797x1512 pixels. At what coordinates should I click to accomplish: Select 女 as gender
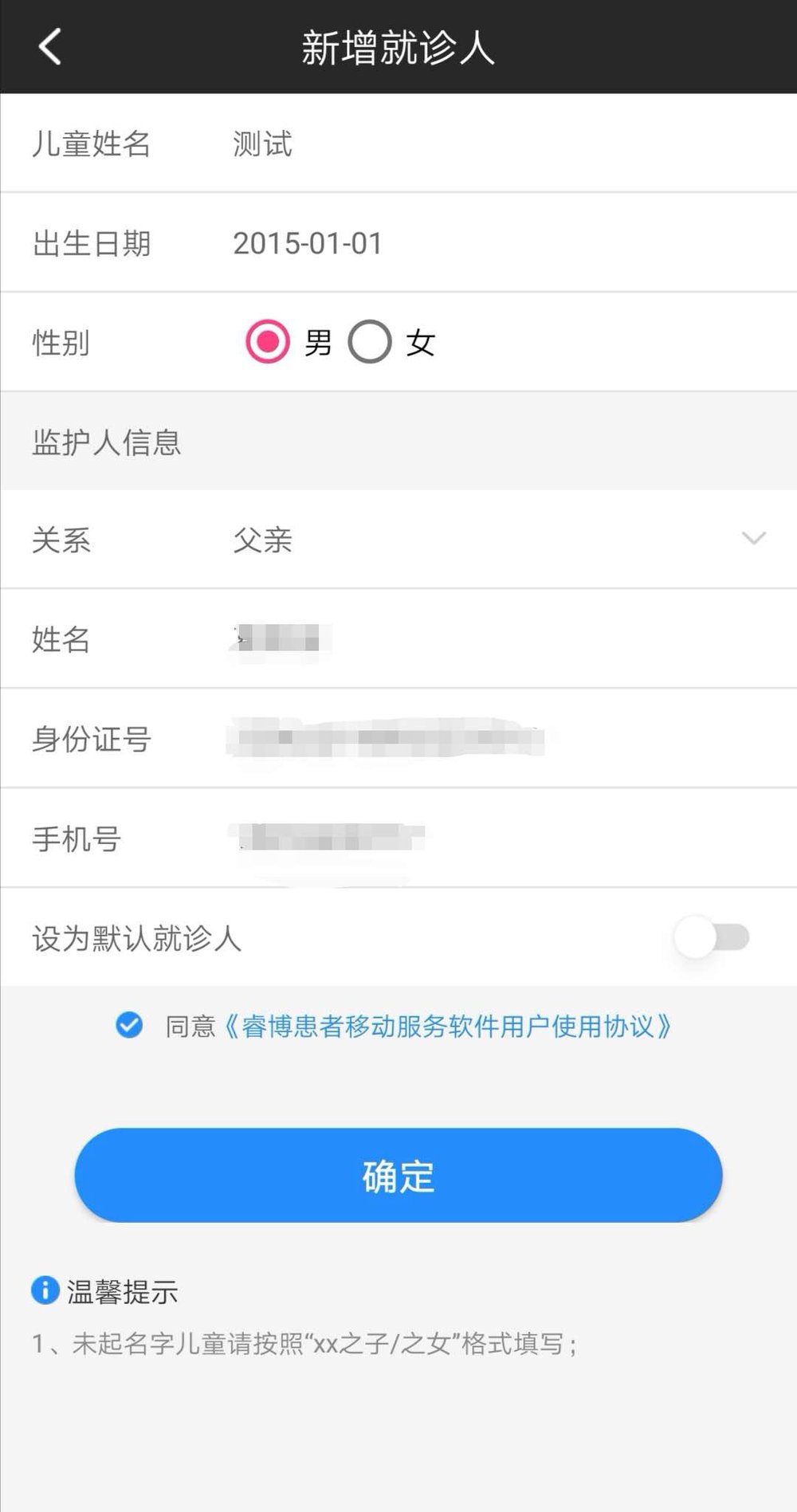(x=370, y=342)
